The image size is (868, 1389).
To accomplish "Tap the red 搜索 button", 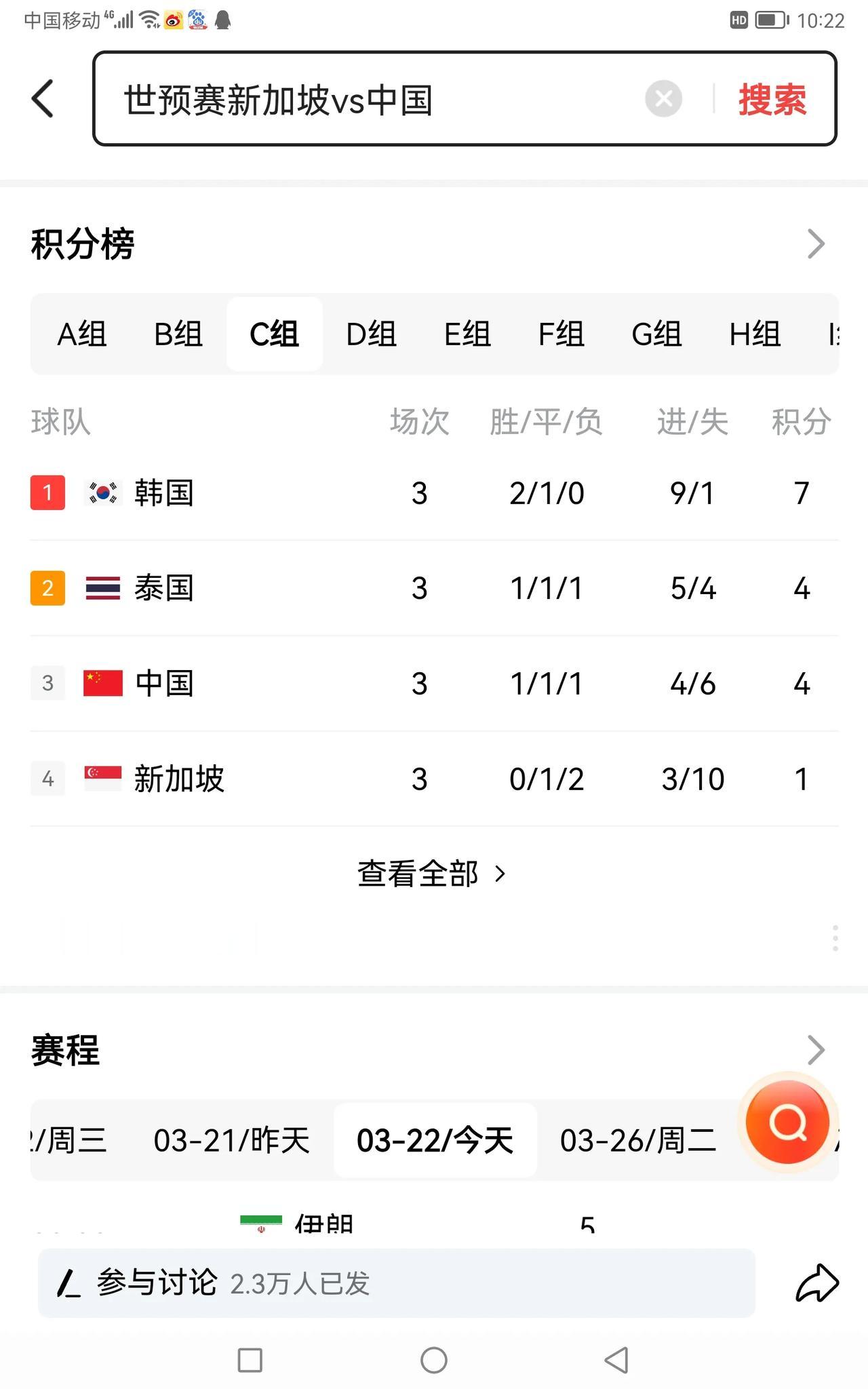I will click(x=772, y=100).
